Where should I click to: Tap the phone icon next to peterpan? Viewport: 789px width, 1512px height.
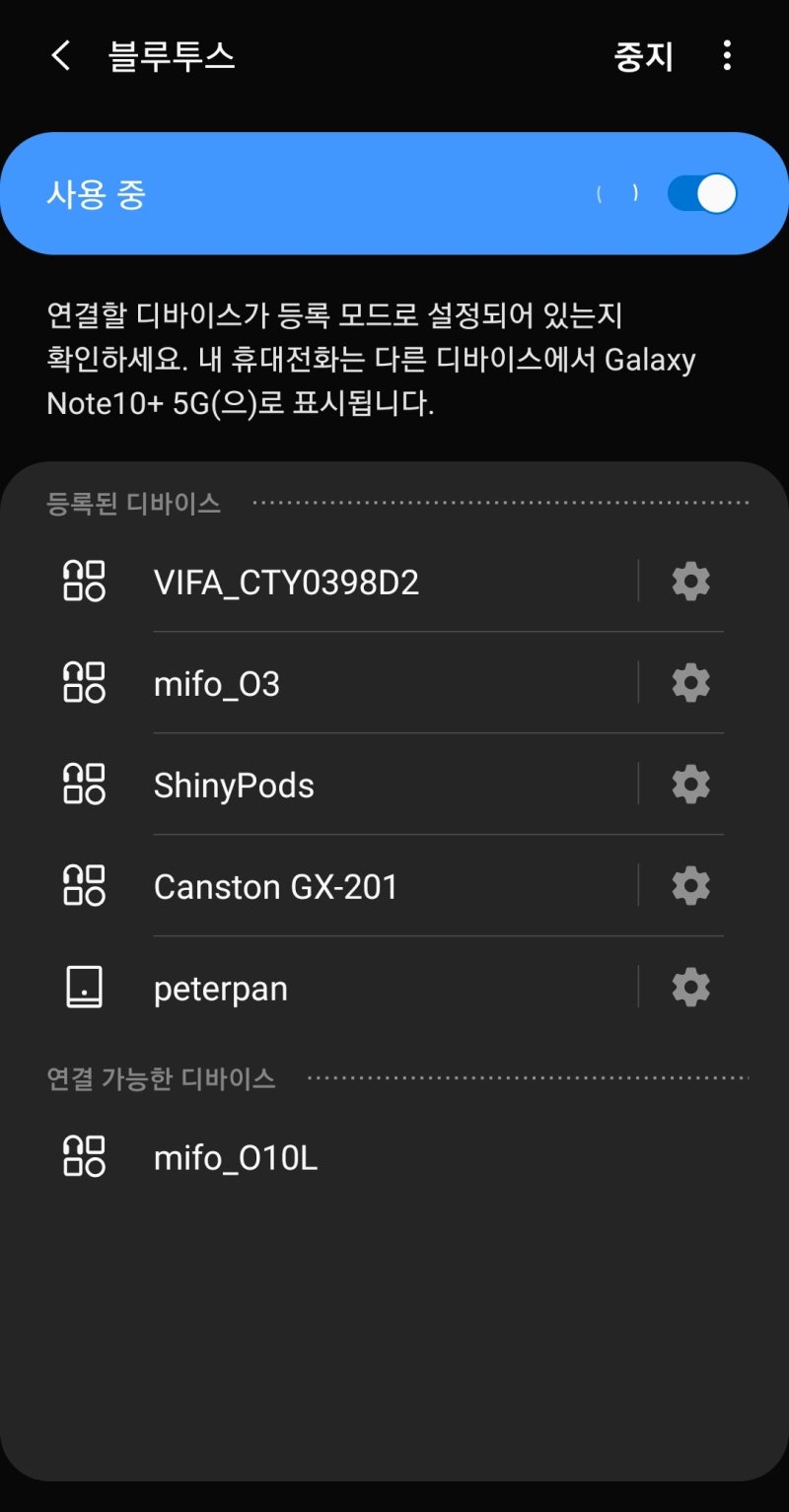tap(84, 988)
